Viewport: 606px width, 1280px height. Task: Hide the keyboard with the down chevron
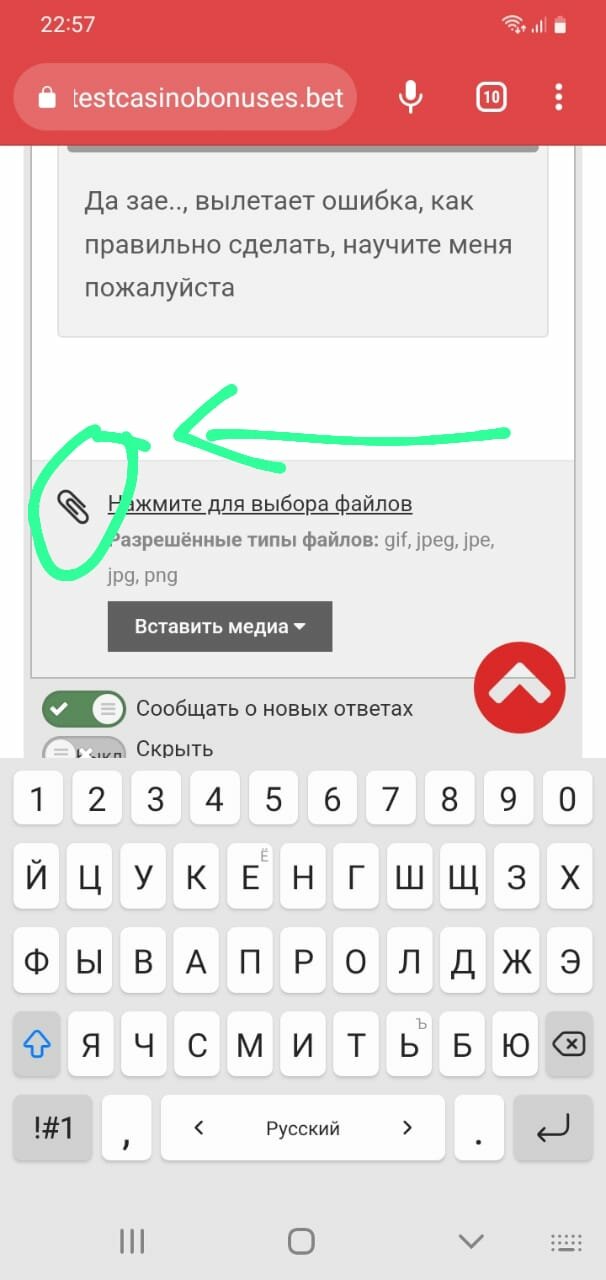[x=471, y=1241]
